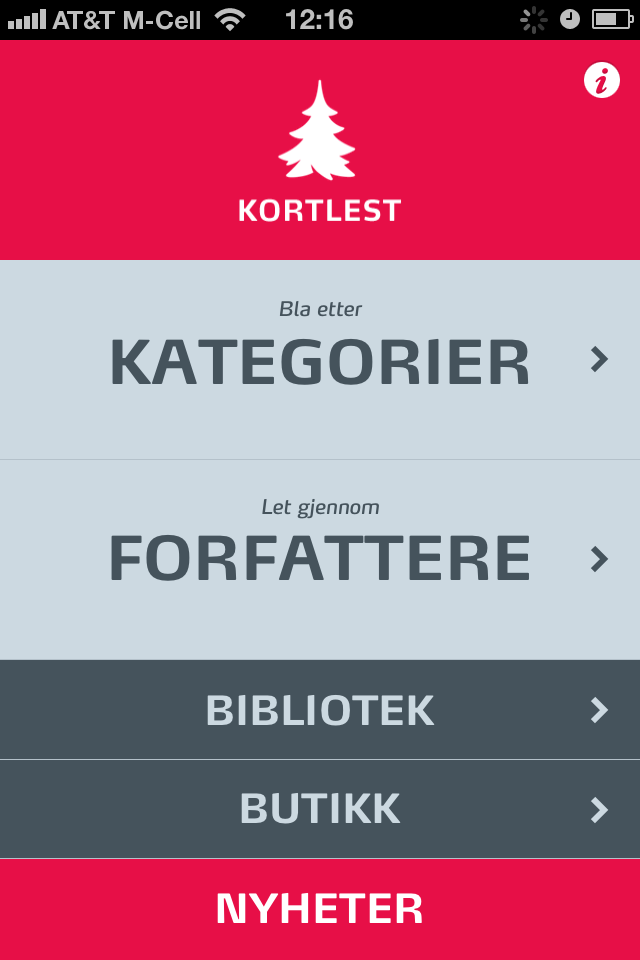Open the info icon
The height and width of the screenshot is (960, 640).
point(601,80)
